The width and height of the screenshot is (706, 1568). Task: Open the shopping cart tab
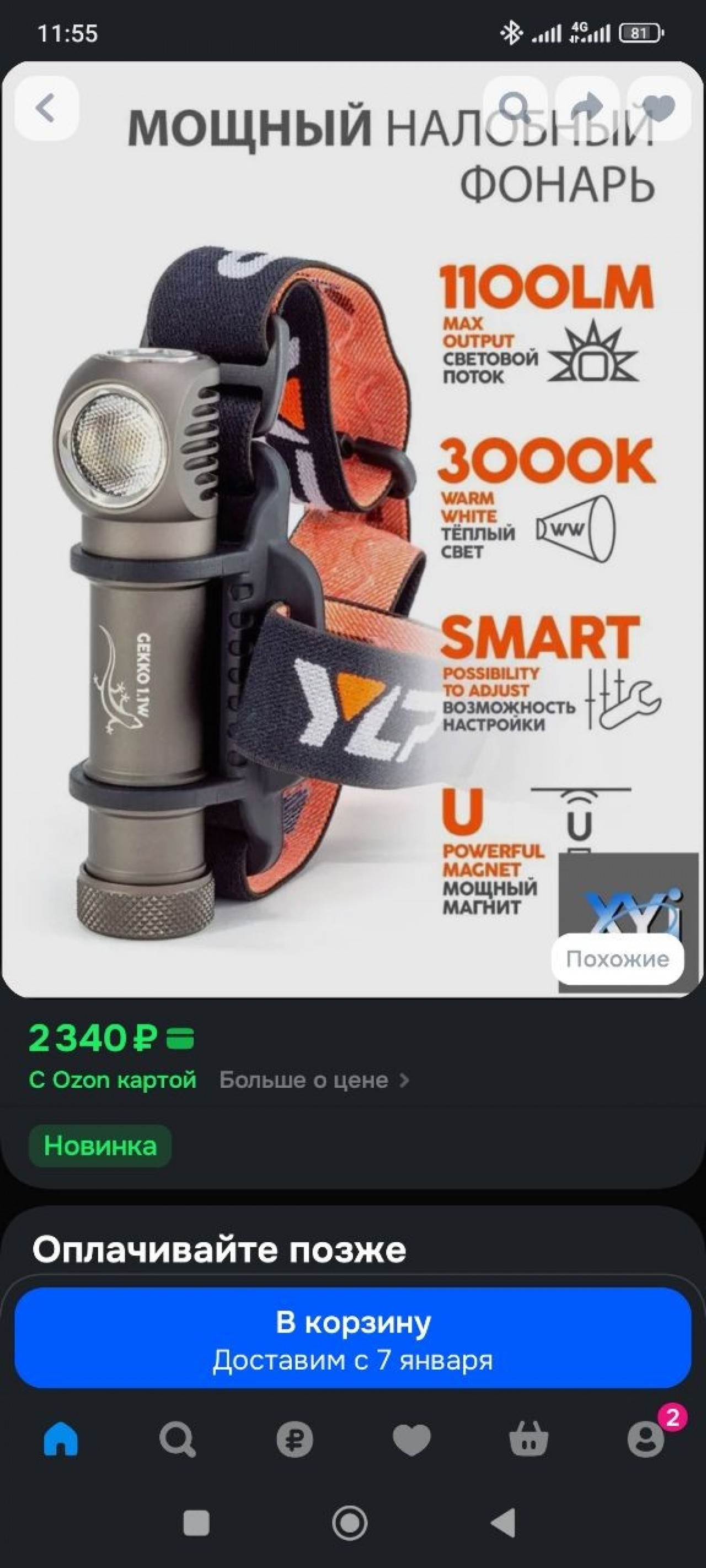click(528, 1440)
